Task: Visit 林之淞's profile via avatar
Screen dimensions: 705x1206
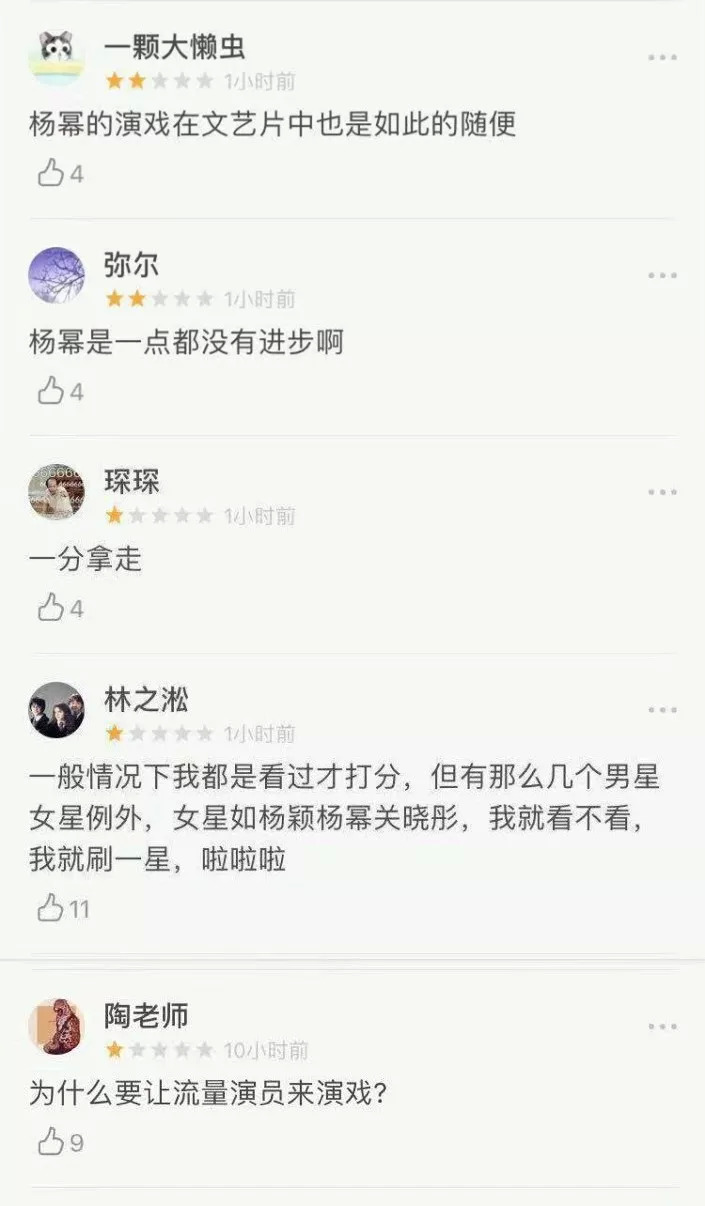Action: click(x=56, y=710)
